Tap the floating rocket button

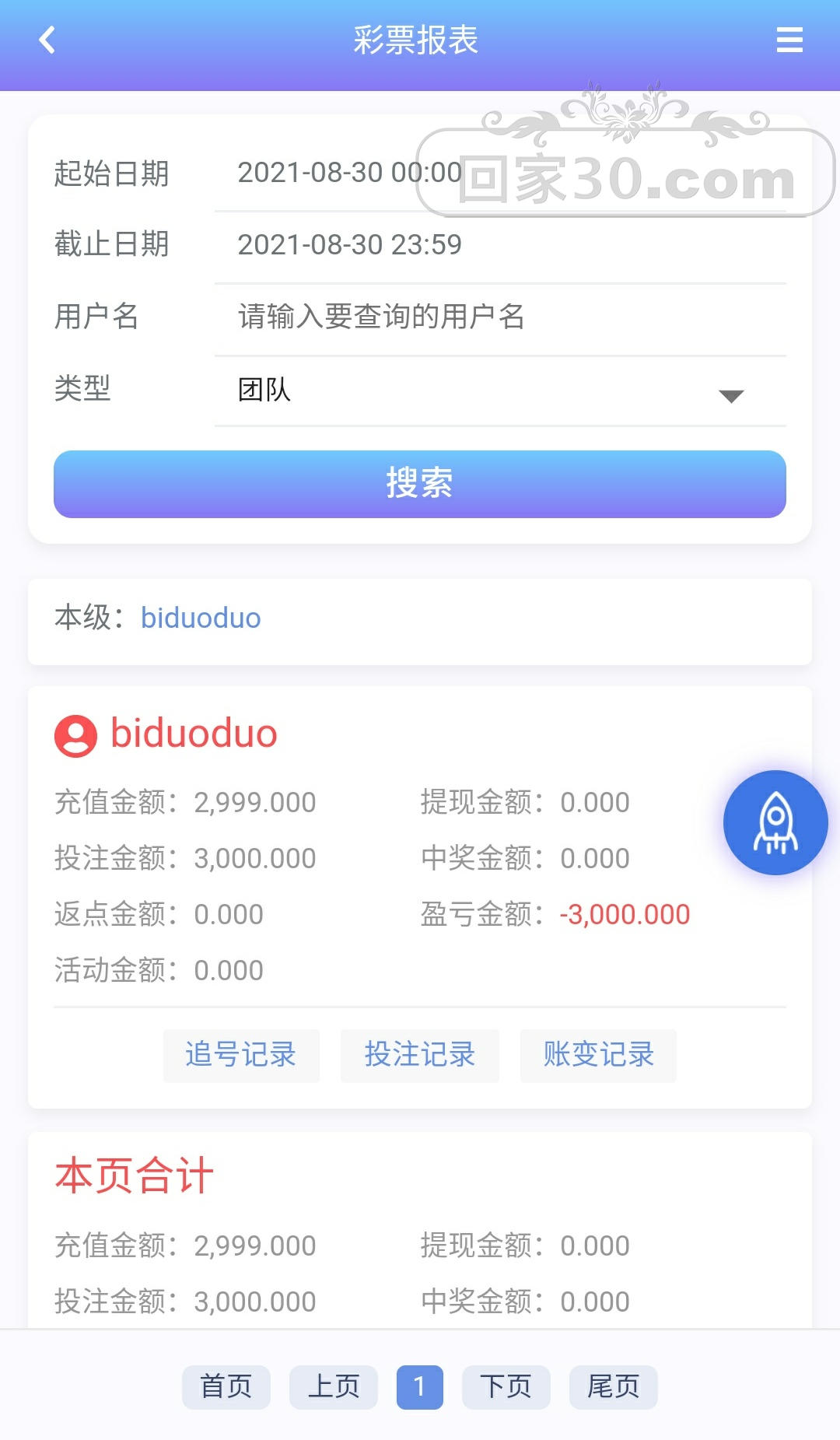(x=775, y=822)
